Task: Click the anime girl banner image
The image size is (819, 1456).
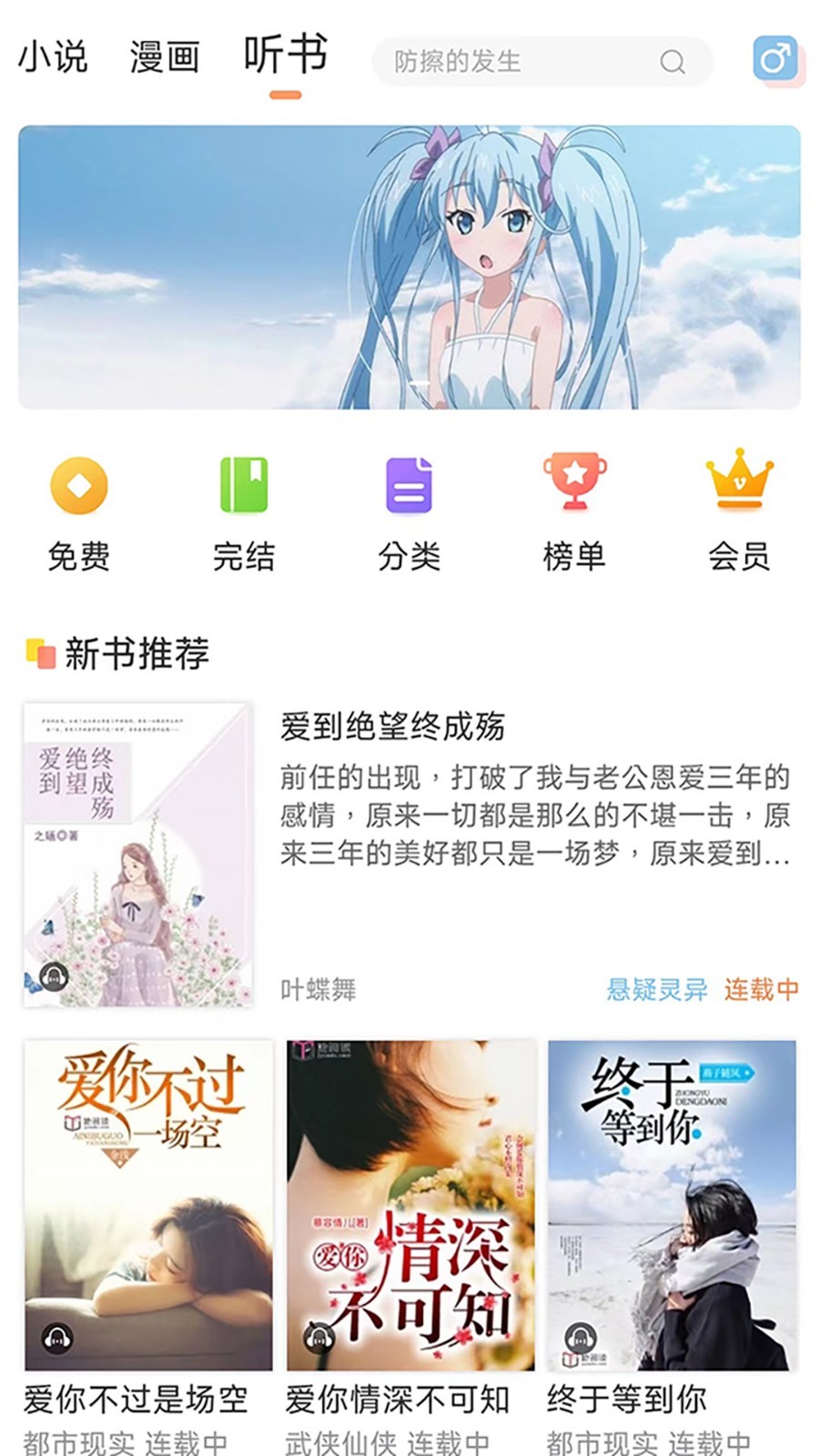Action: (409, 268)
